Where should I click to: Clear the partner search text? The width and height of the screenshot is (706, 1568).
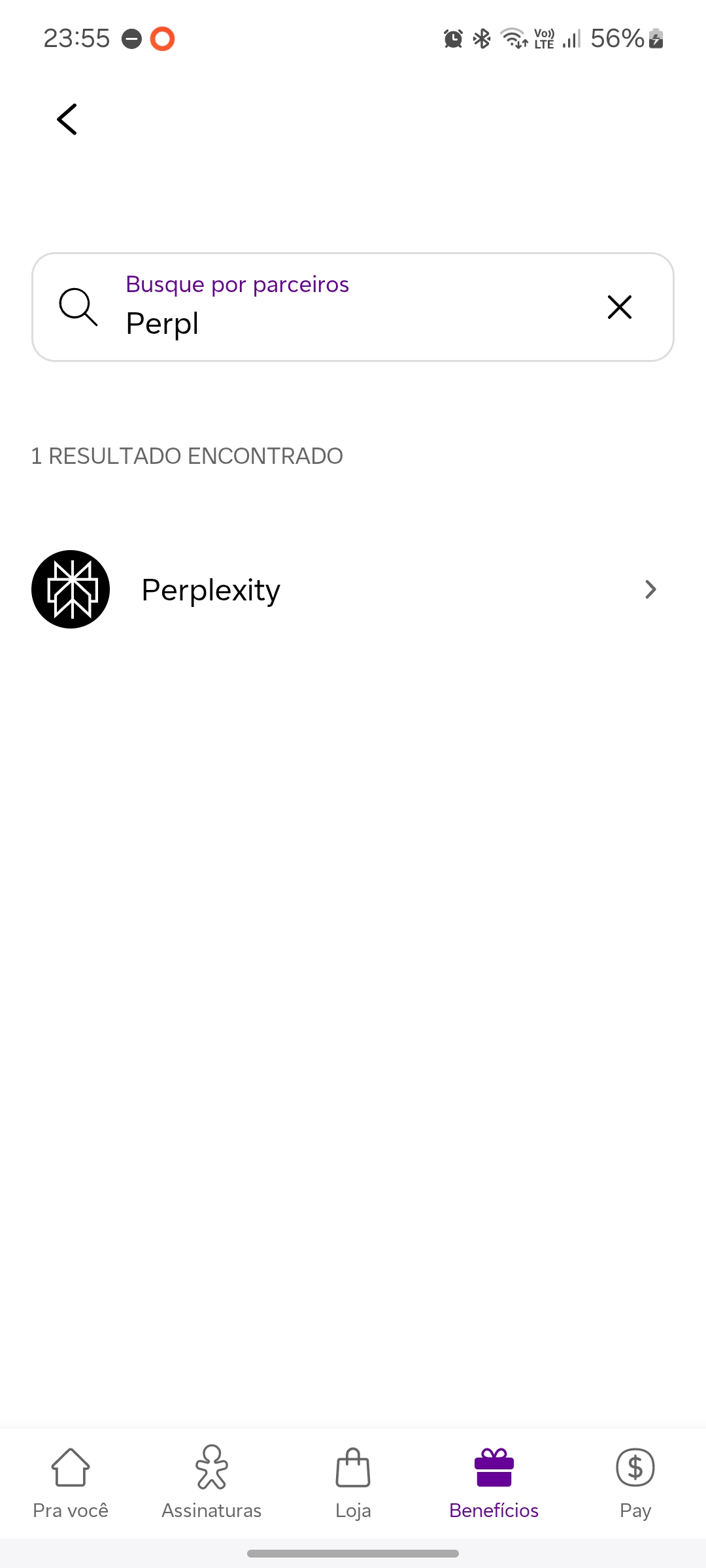click(x=619, y=307)
